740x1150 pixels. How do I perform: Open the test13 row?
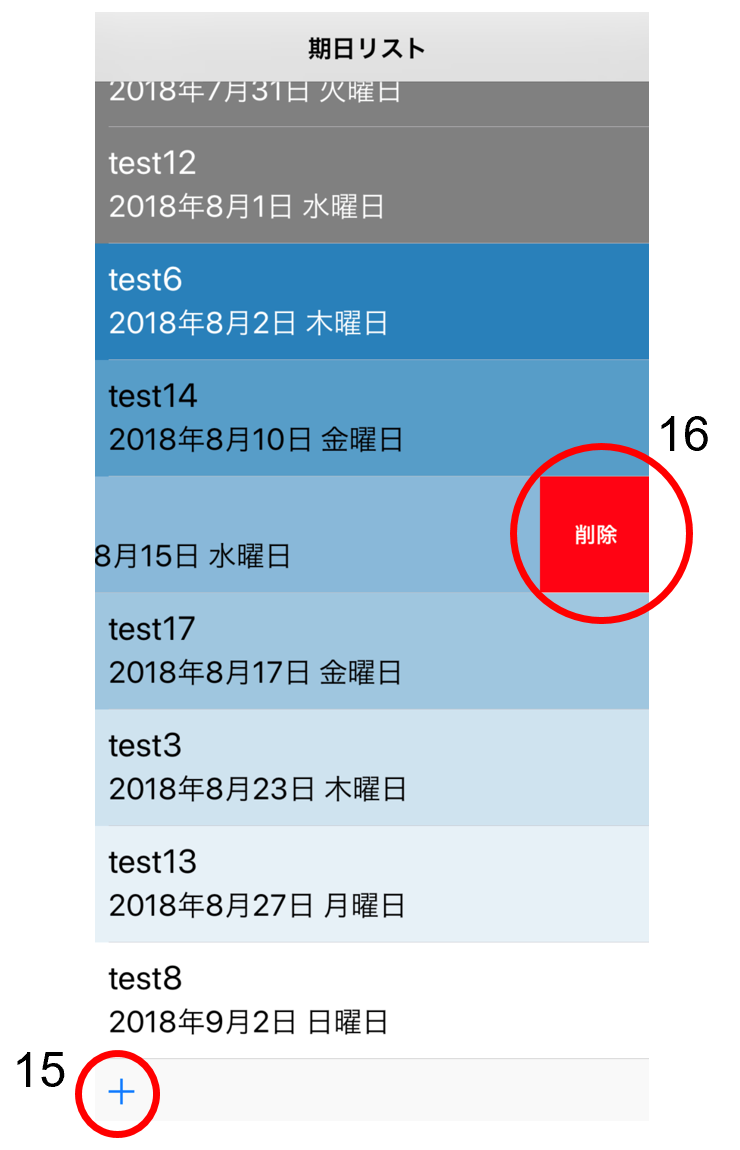pos(371,883)
